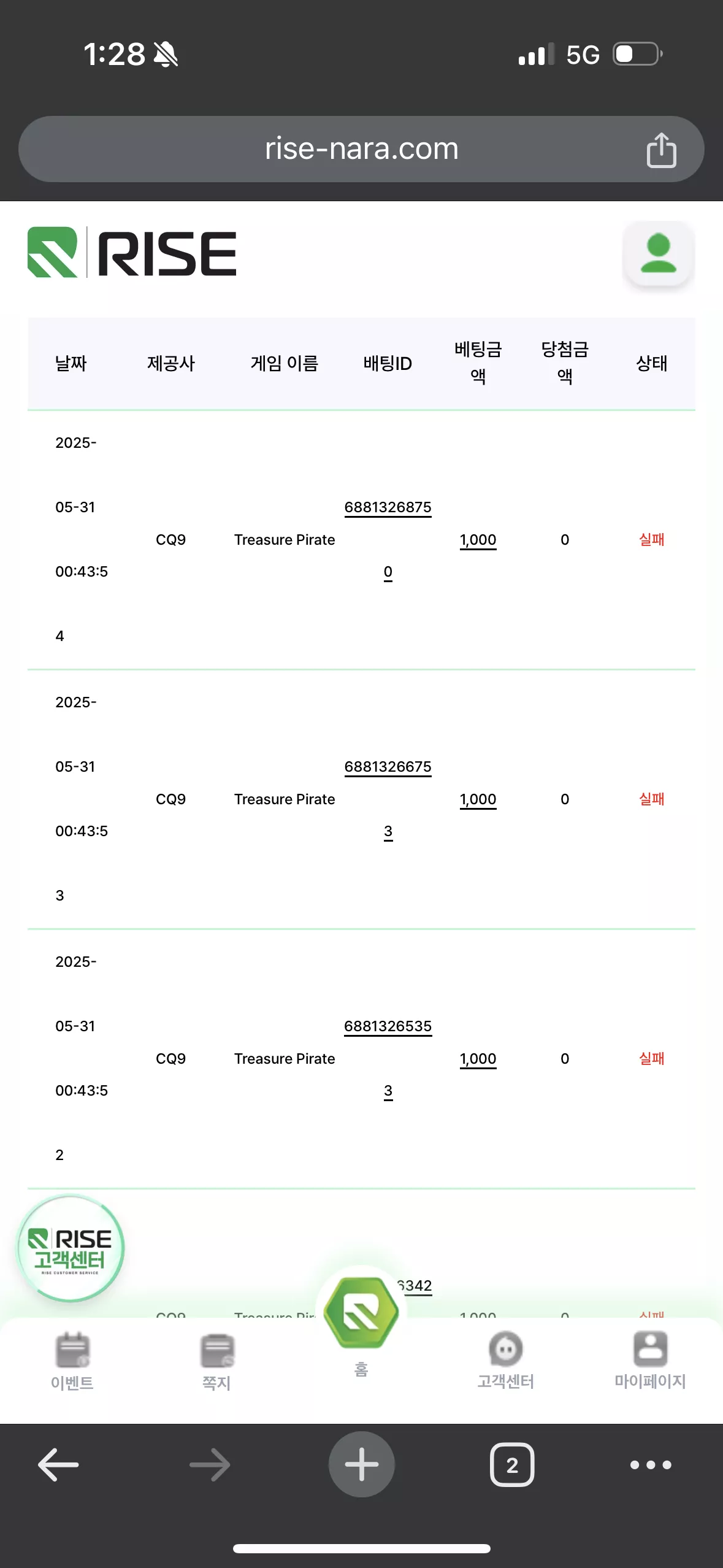Go back with the browser back arrow
Screen dimensions: 723x1568
click(x=58, y=1465)
